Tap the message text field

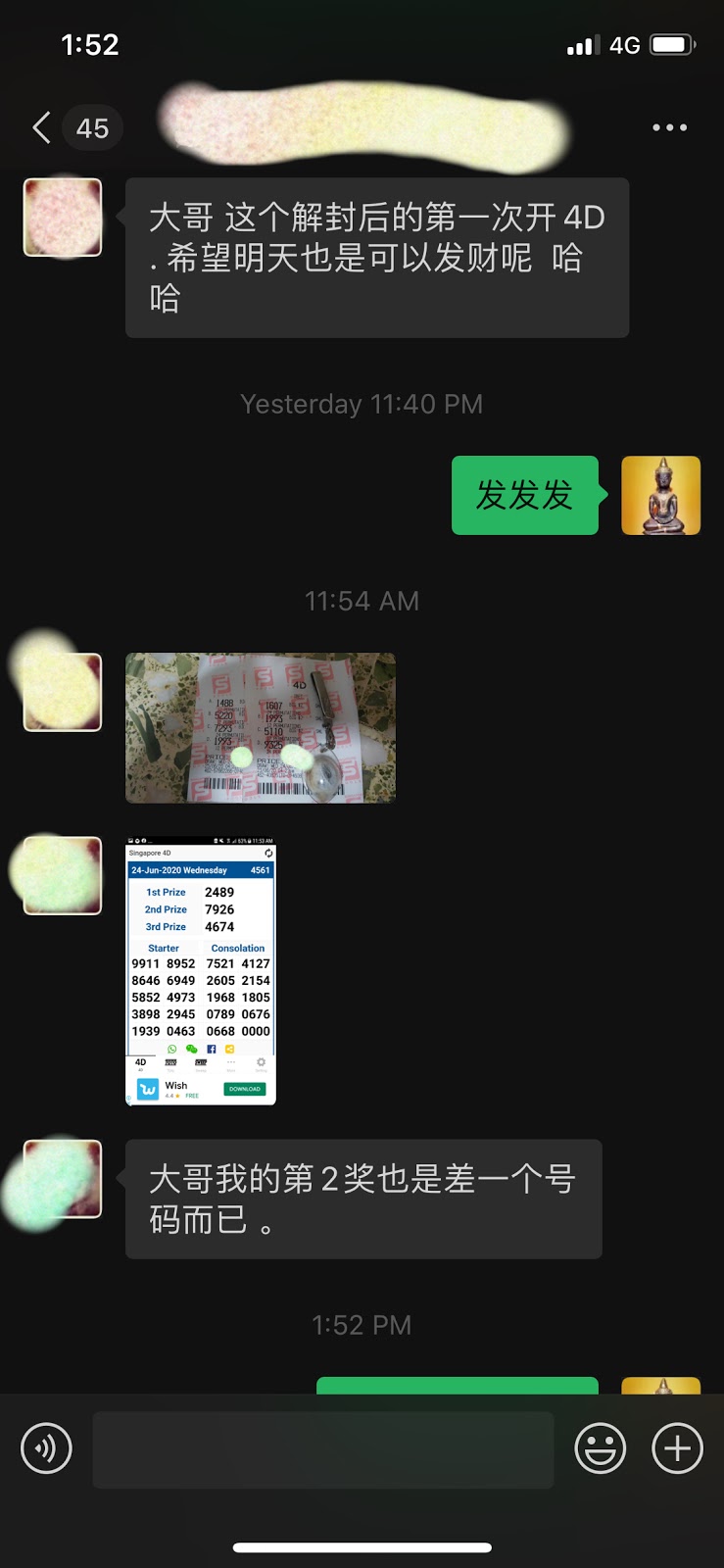(x=323, y=1449)
